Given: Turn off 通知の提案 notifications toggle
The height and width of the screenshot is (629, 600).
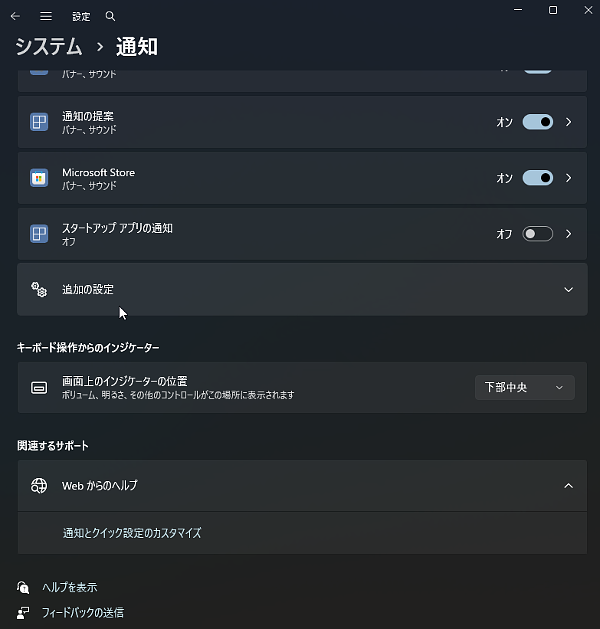Looking at the screenshot, I should coord(538,122).
